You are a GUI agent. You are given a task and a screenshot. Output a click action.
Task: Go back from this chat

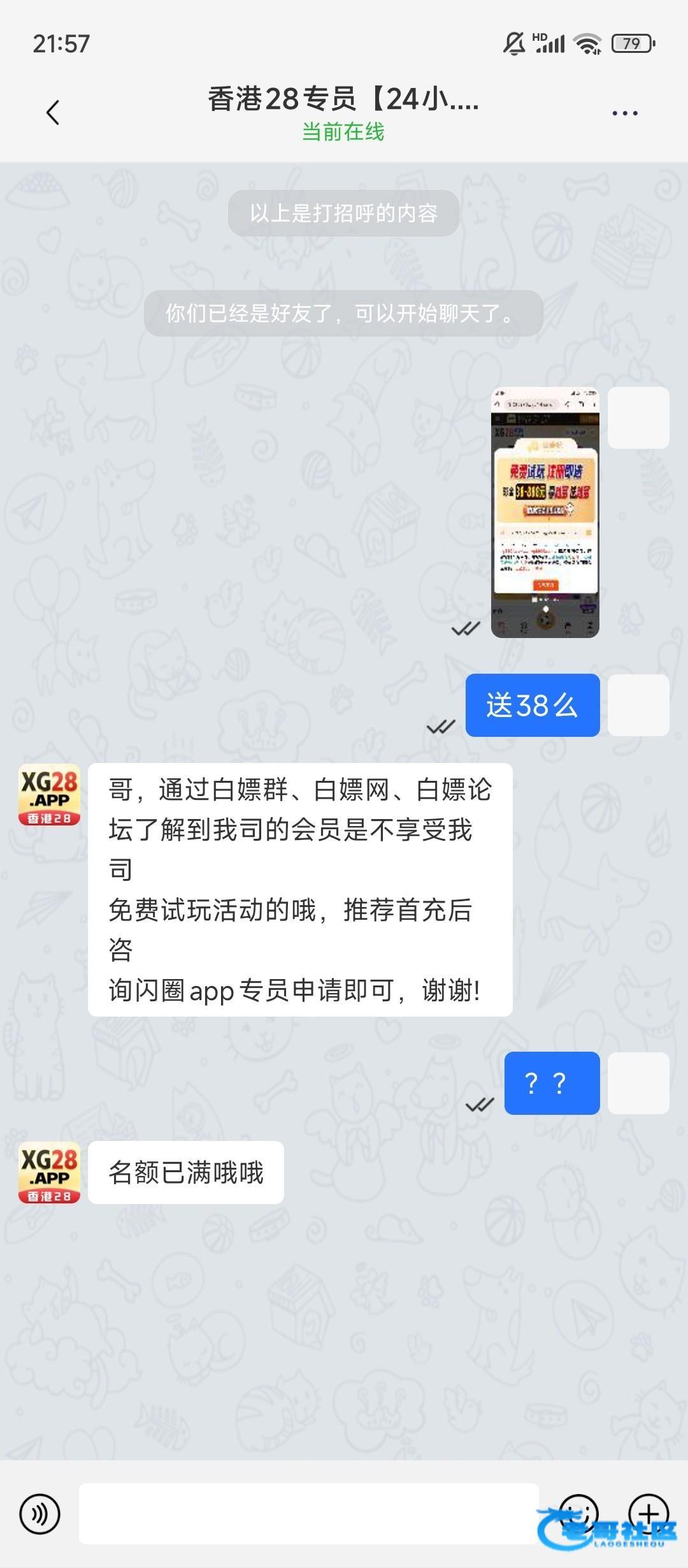(53, 113)
